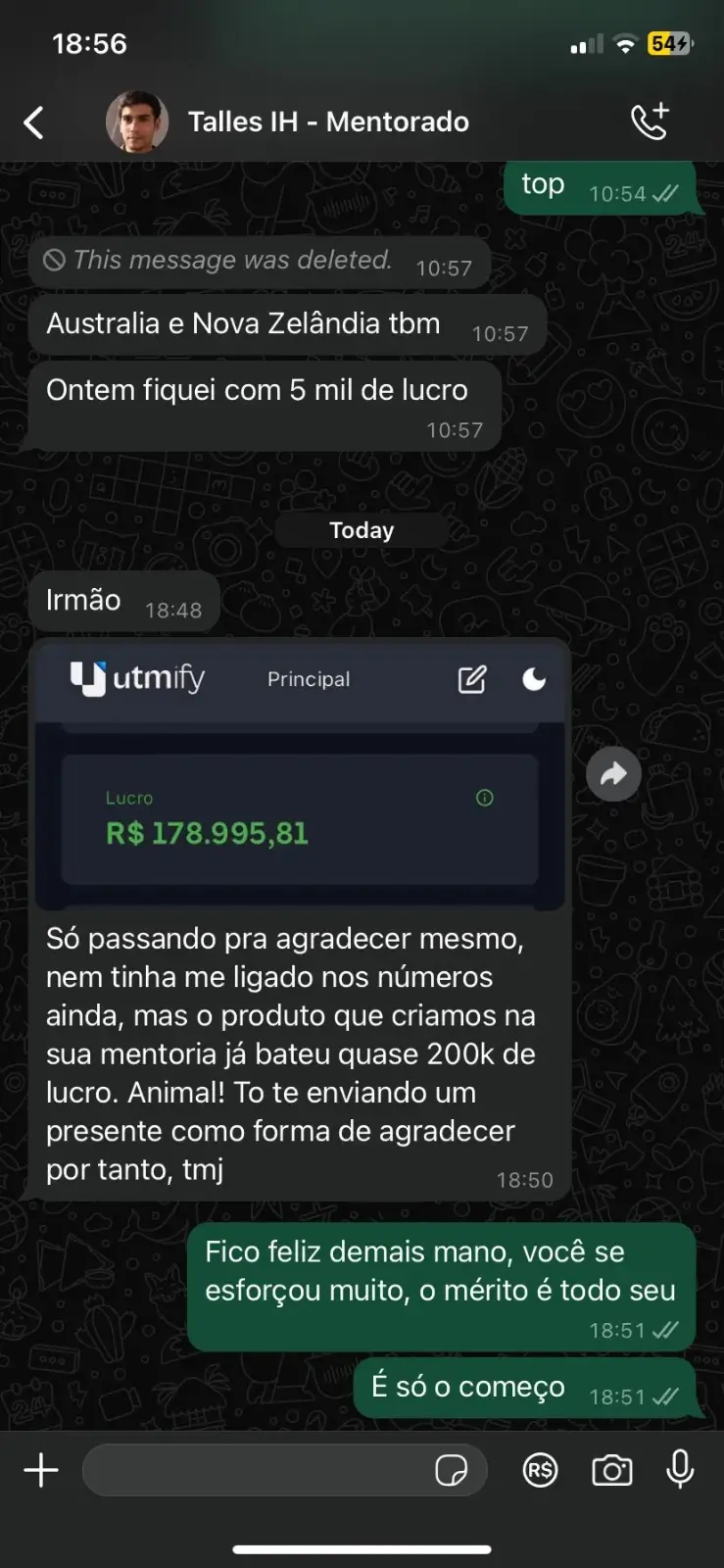The width and height of the screenshot is (724, 1568).
Task: Go back to the chat list
Action: [x=34, y=122]
